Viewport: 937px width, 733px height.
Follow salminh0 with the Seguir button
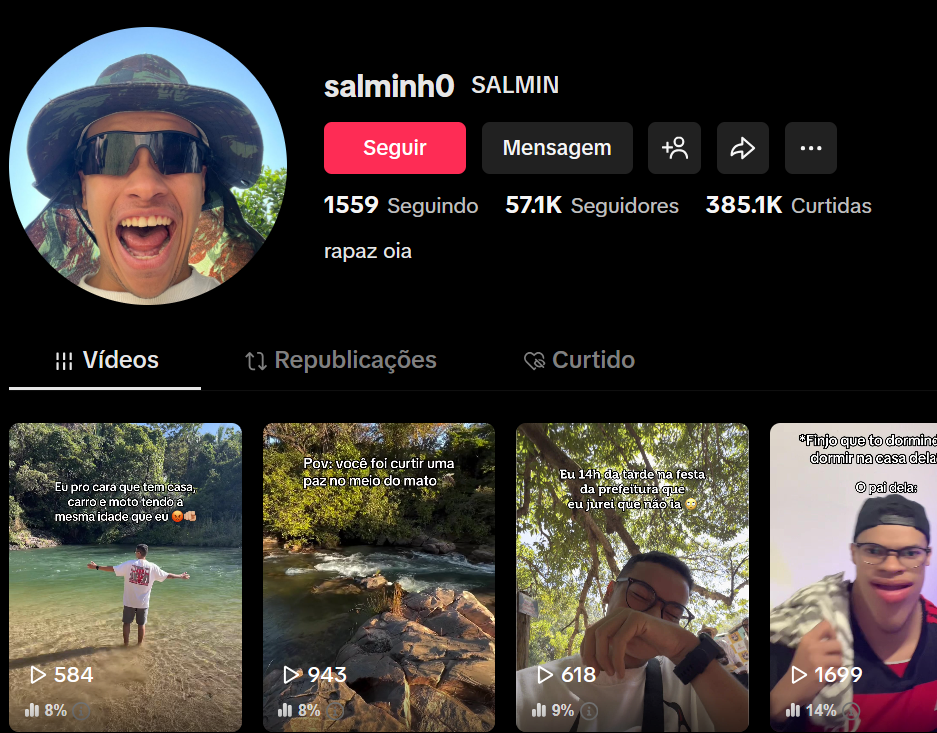pyautogui.click(x=394, y=148)
